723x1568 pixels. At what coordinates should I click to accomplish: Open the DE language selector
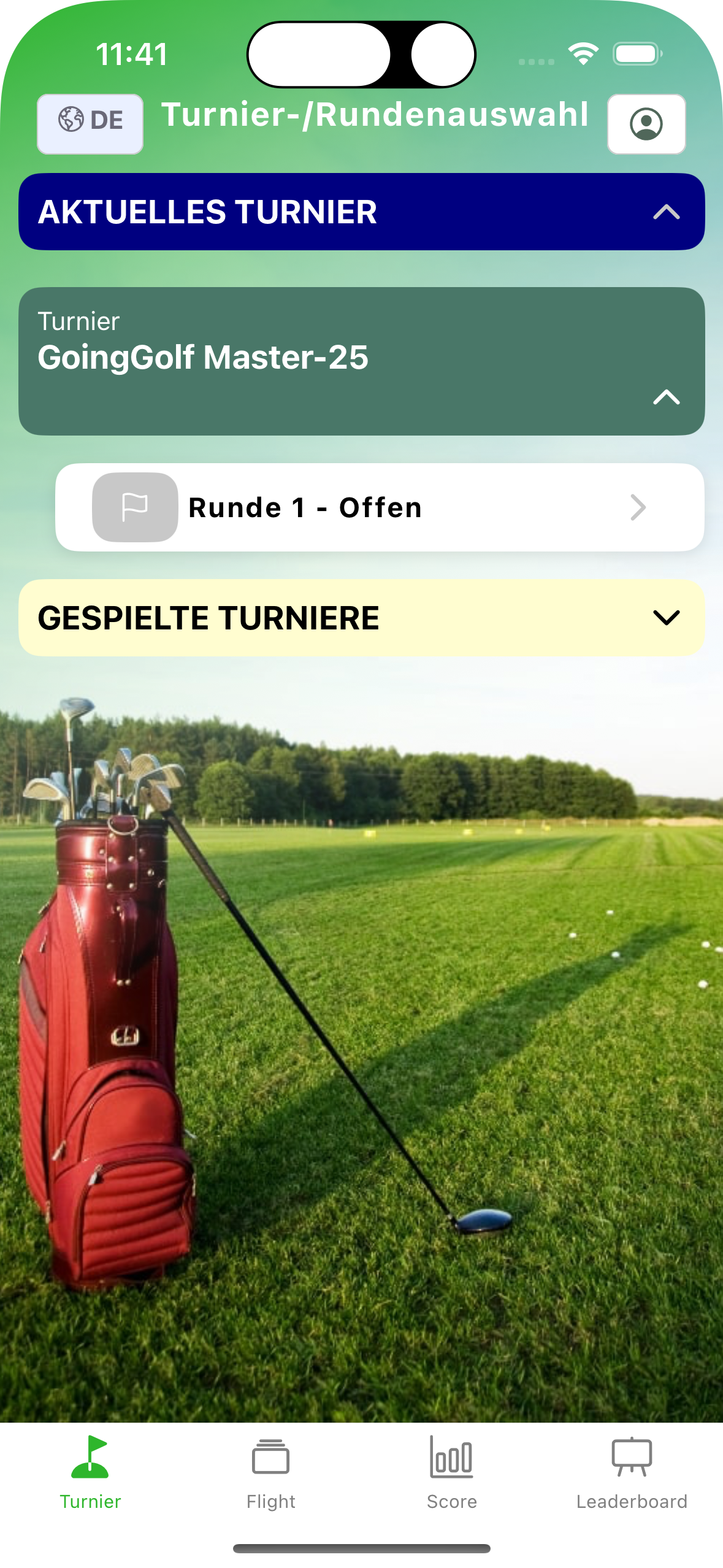(x=90, y=124)
